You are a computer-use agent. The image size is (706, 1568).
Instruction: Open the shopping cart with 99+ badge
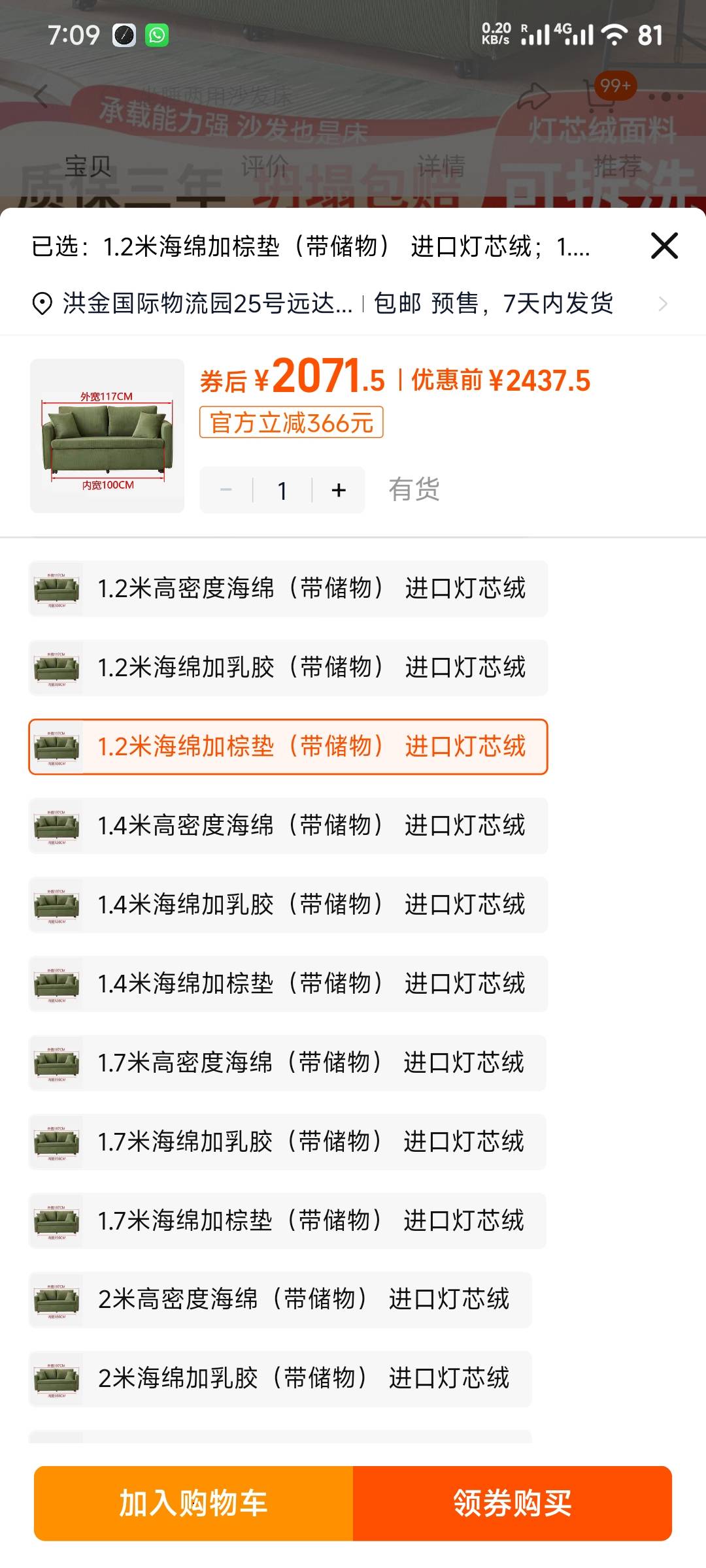coord(602,95)
